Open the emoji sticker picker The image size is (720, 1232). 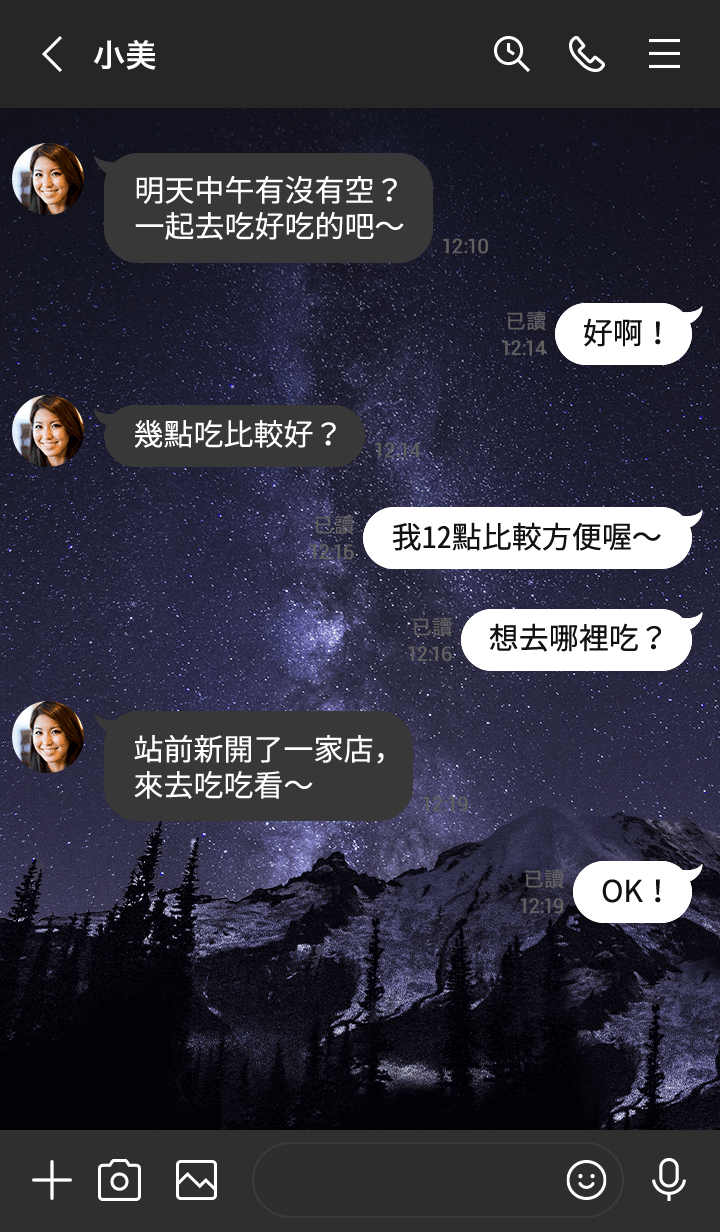coord(586,1181)
